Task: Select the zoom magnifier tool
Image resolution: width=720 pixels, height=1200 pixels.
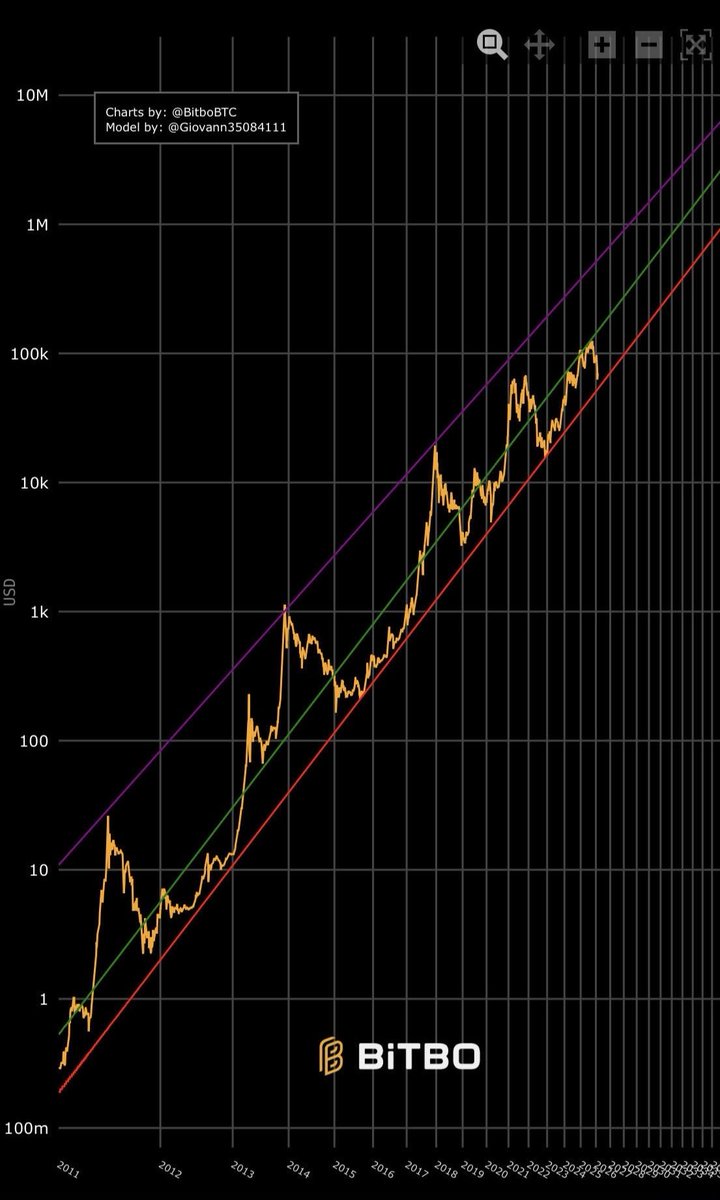Action: click(x=492, y=44)
